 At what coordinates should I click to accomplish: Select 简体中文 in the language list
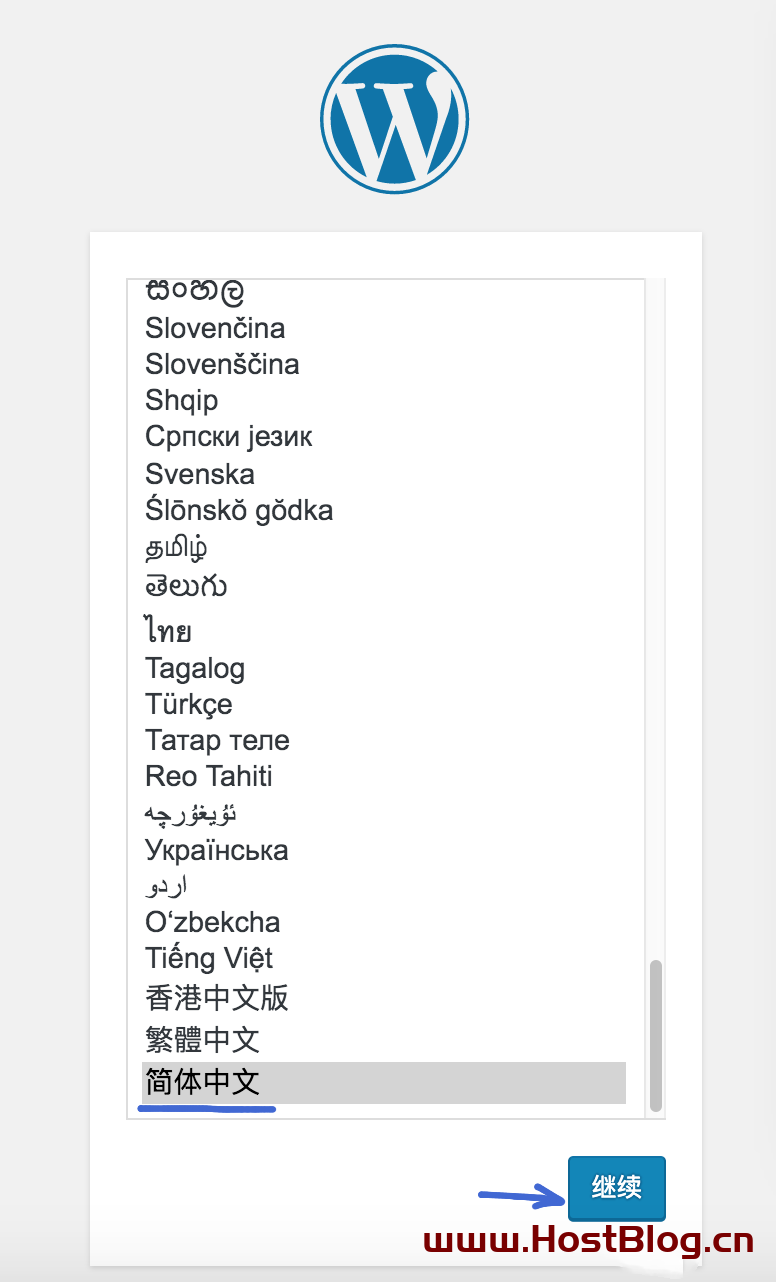click(384, 1082)
